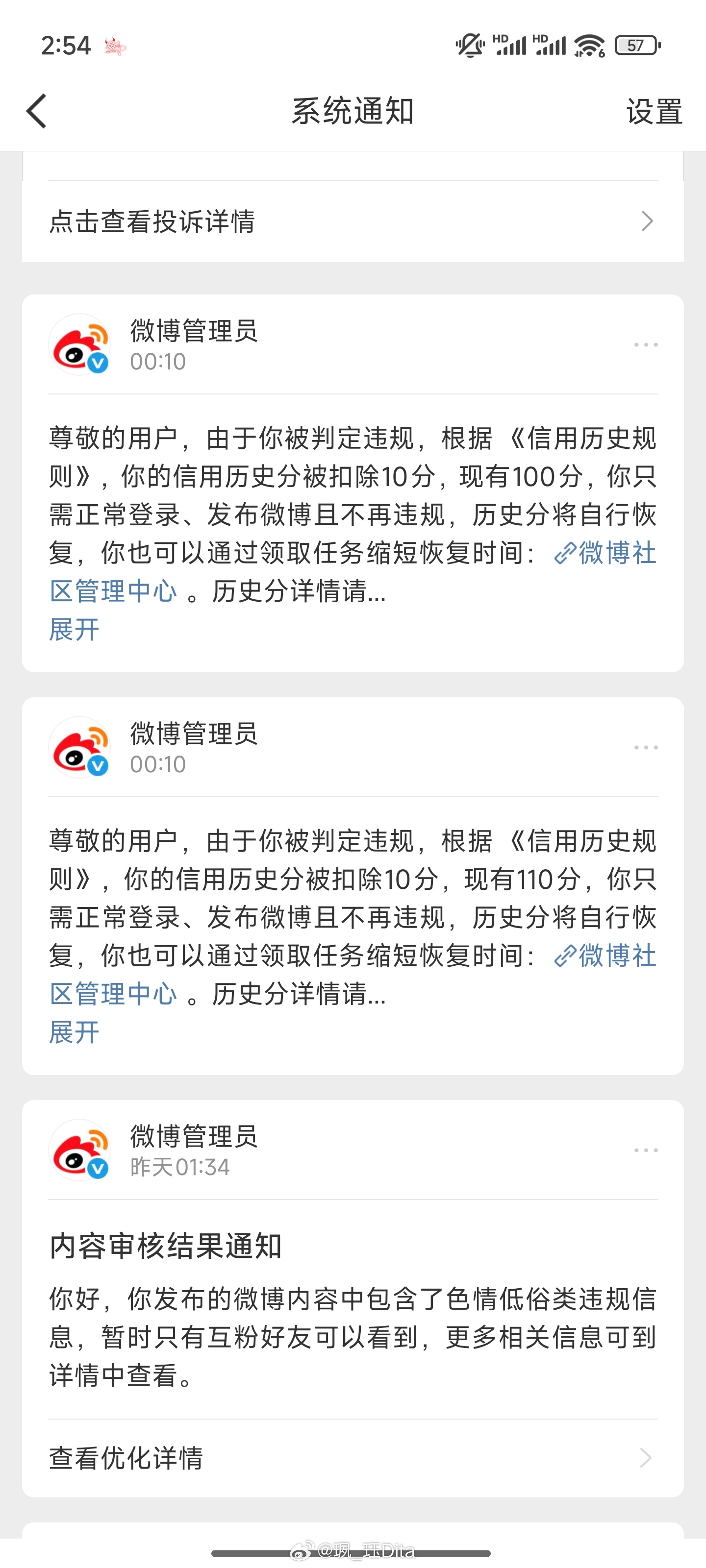
Task: Expand the notice showing 现有110分
Action: [x=75, y=1032]
